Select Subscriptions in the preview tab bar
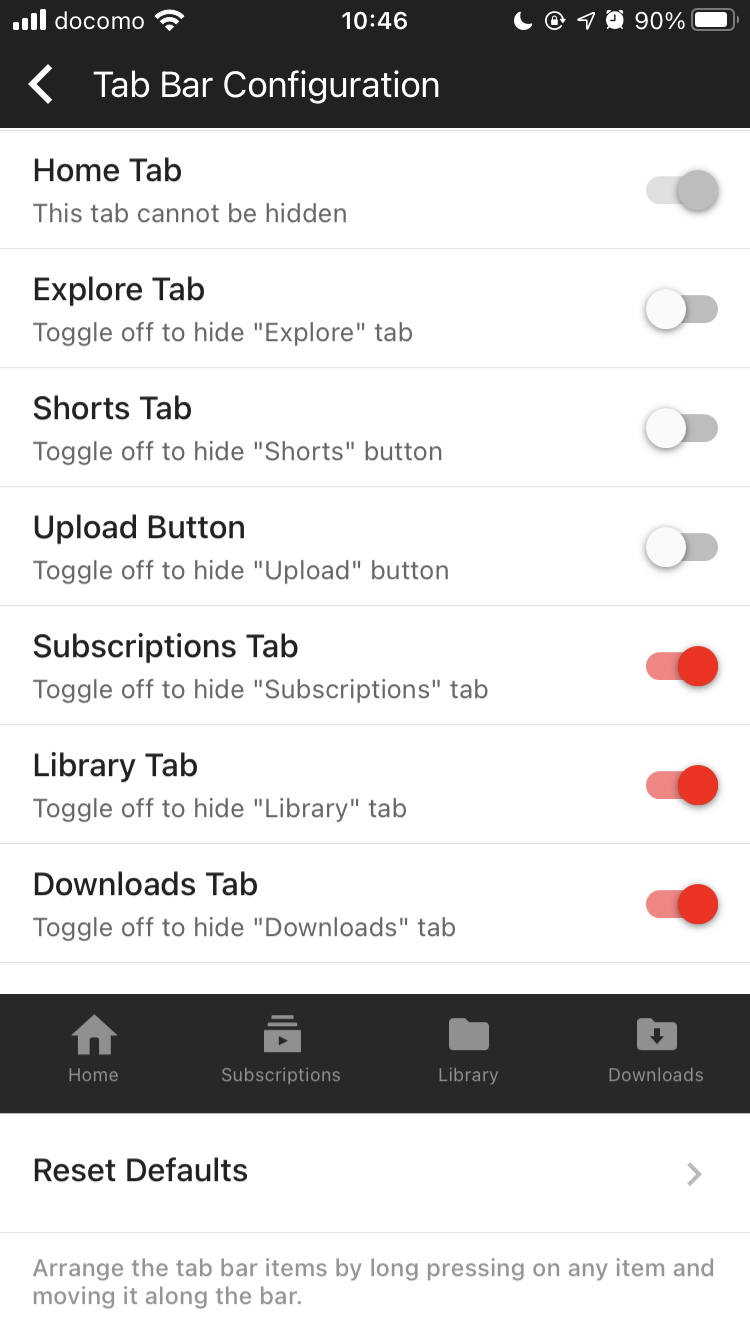750x1334 pixels. 281,1050
